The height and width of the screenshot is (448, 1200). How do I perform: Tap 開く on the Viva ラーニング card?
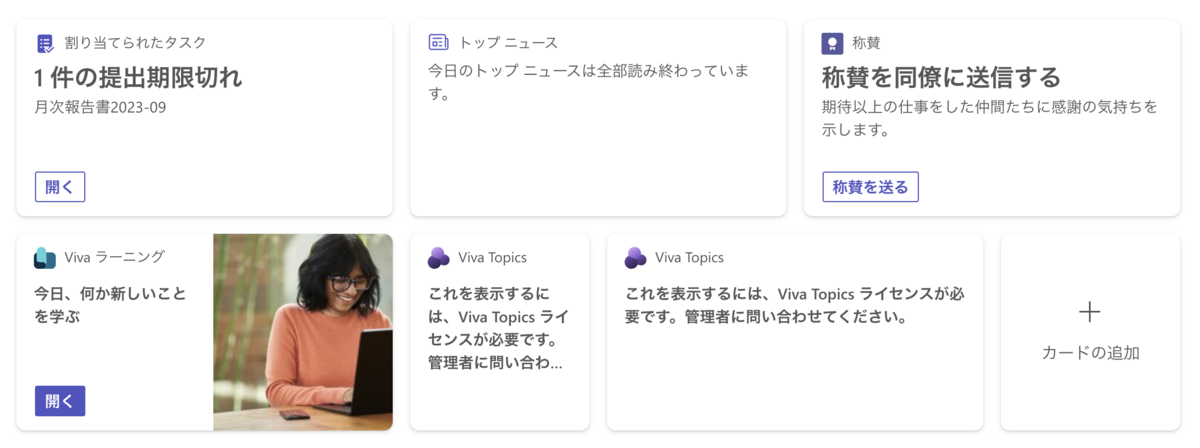(60, 401)
